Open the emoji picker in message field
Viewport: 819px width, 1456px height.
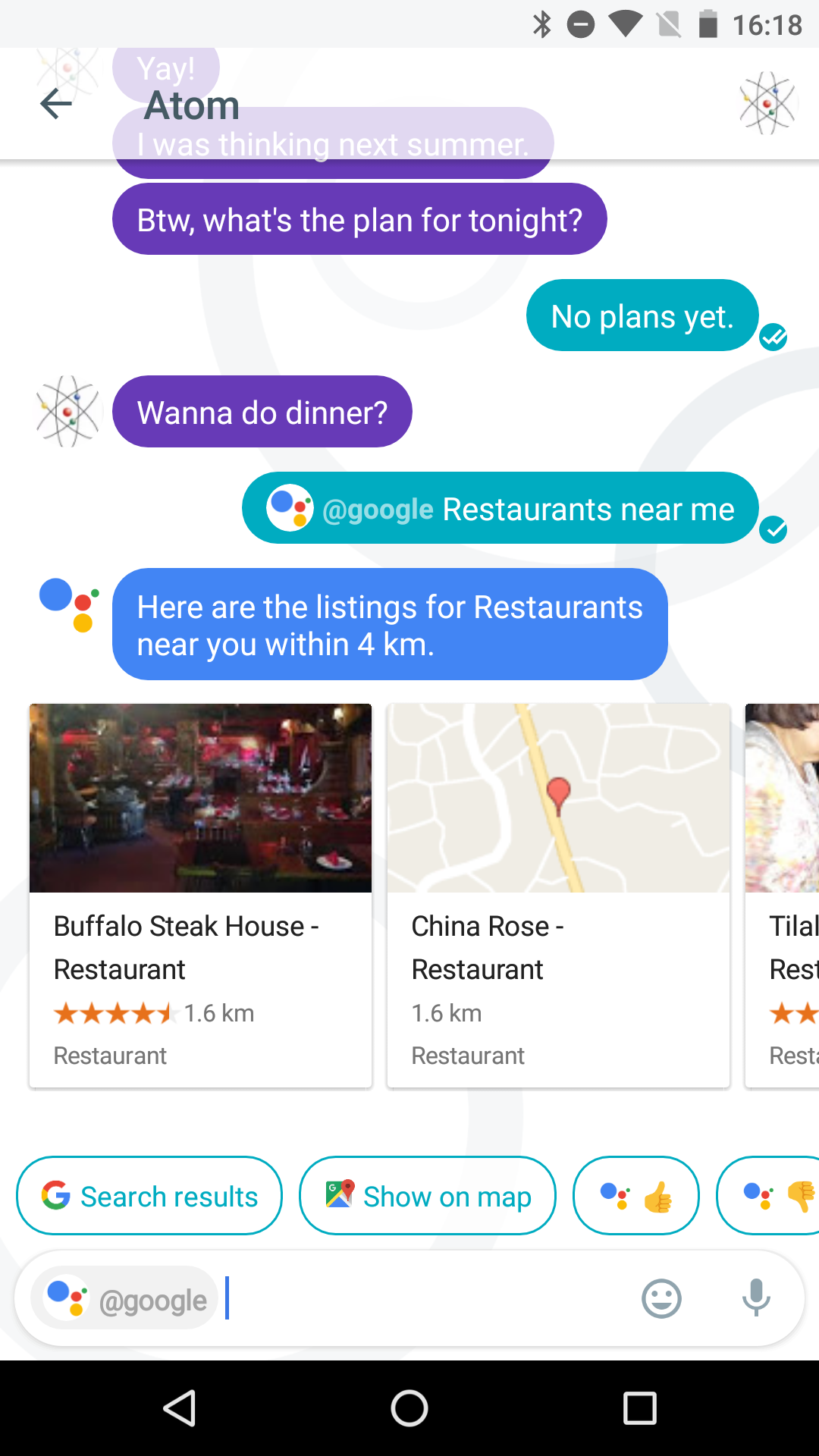tap(661, 1298)
